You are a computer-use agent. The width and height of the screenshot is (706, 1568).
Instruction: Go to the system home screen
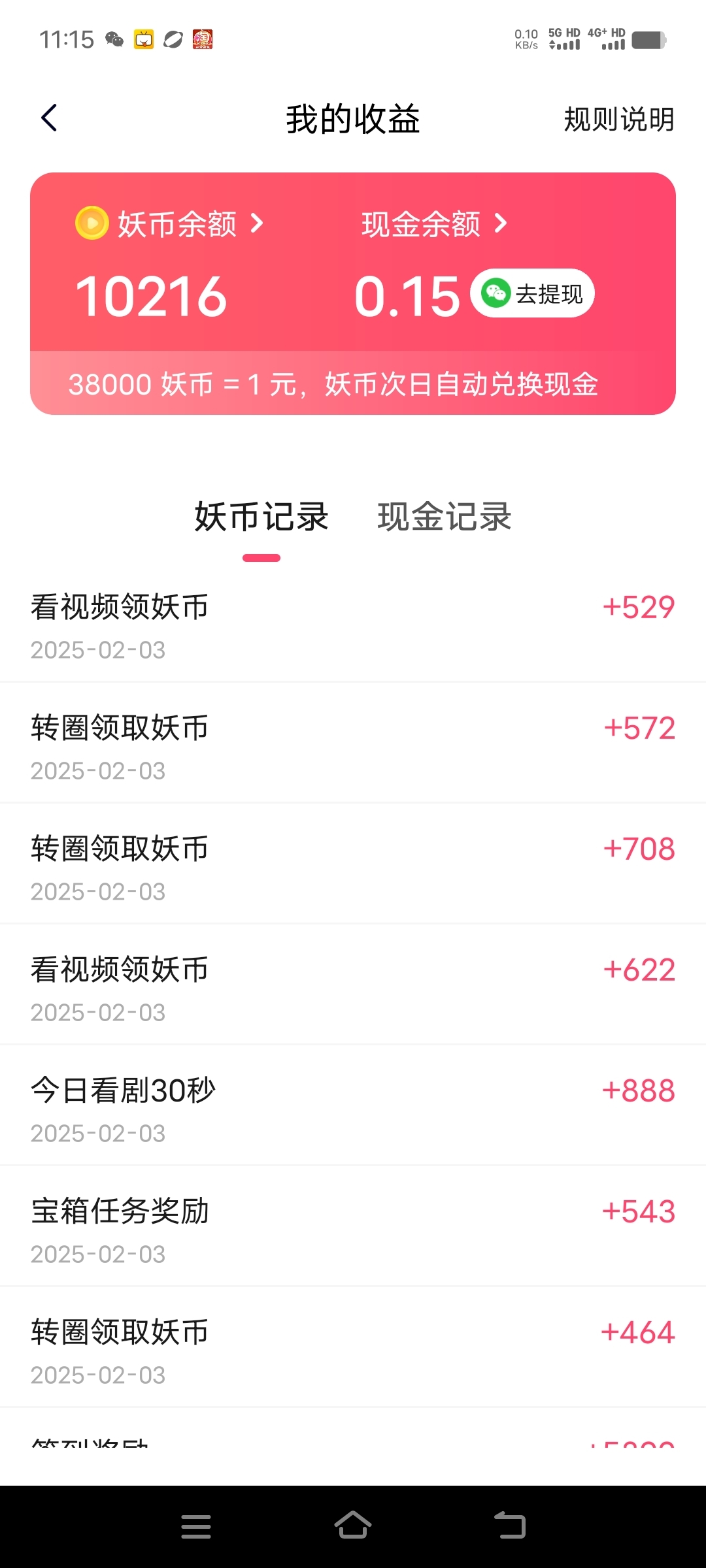coord(353,1526)
